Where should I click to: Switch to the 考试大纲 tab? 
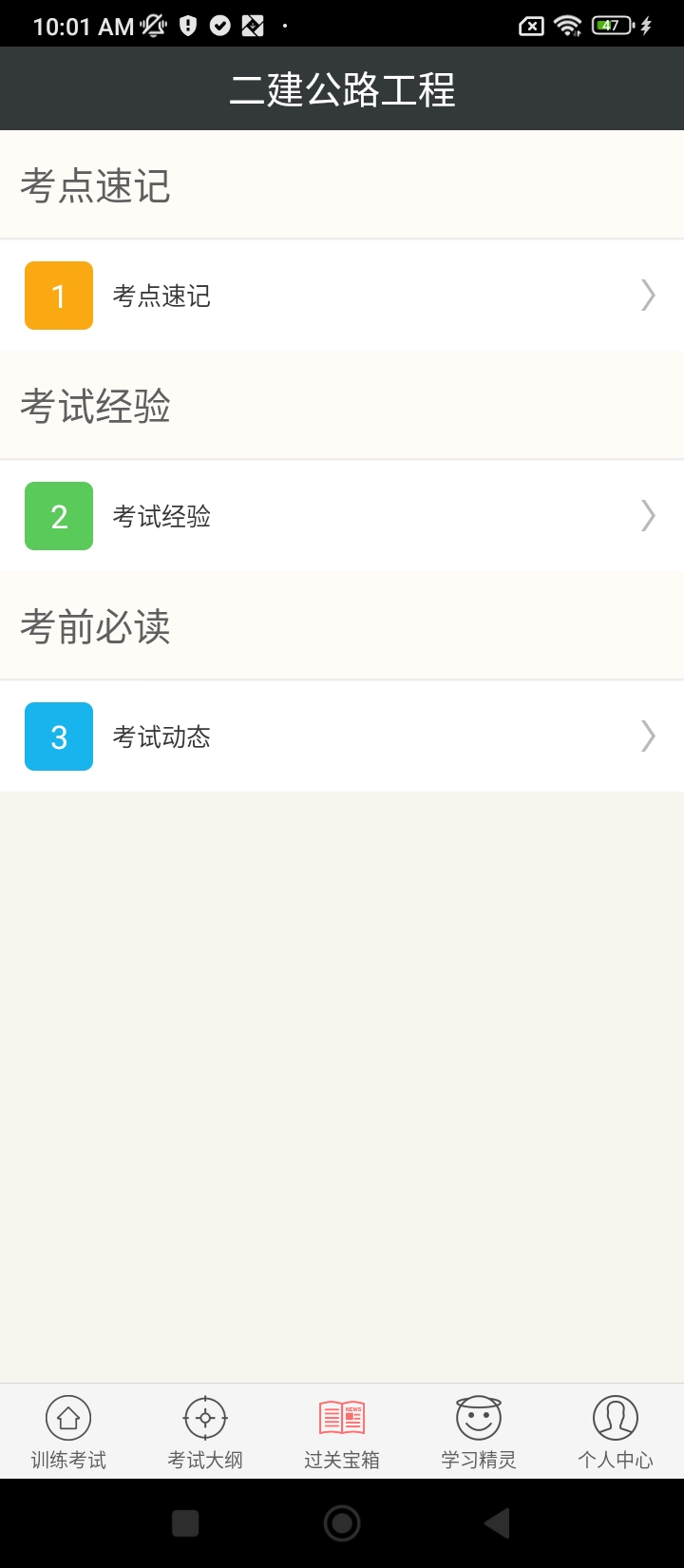(205, 1432)
